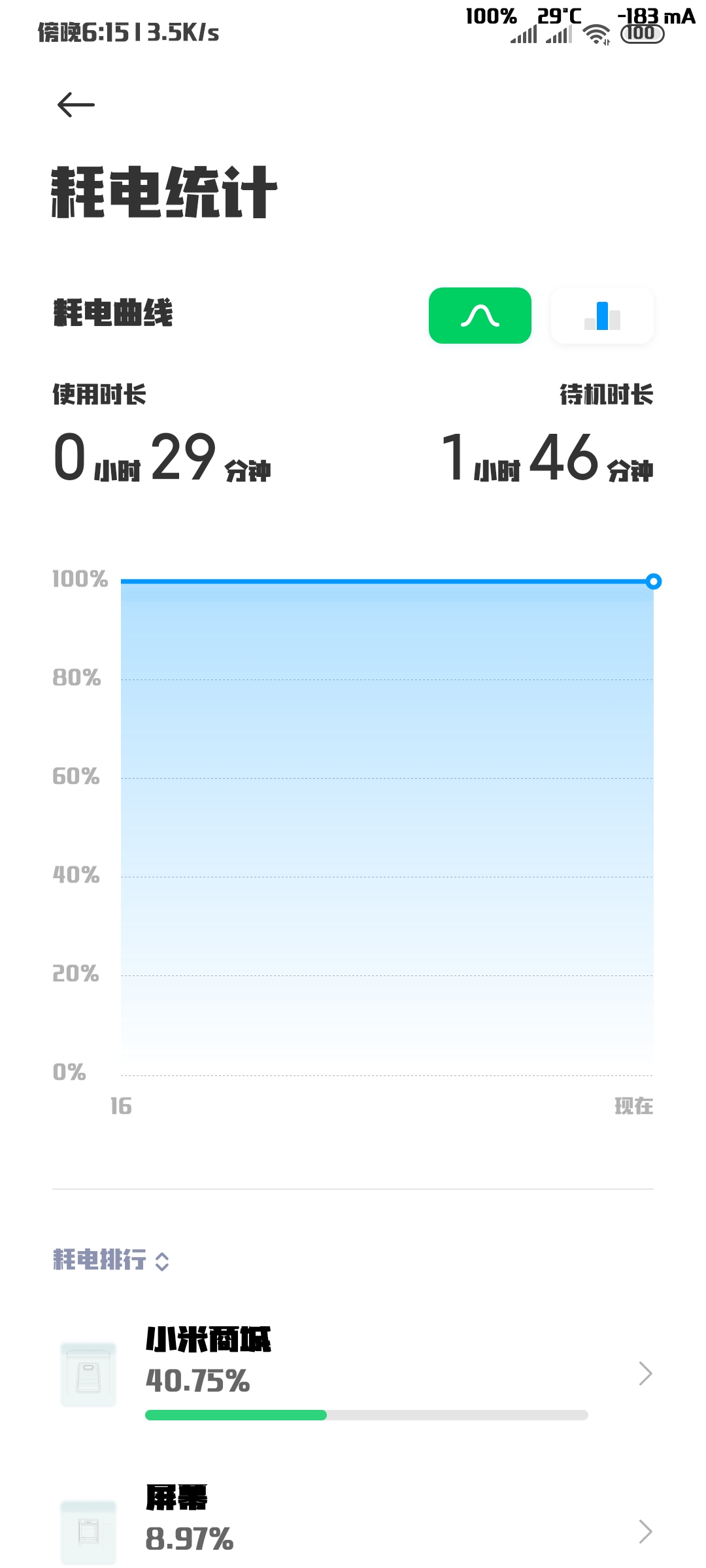Screen dimensions: 706x1568
Task: Switch to the bar chart view
Action: coord(602,316)
